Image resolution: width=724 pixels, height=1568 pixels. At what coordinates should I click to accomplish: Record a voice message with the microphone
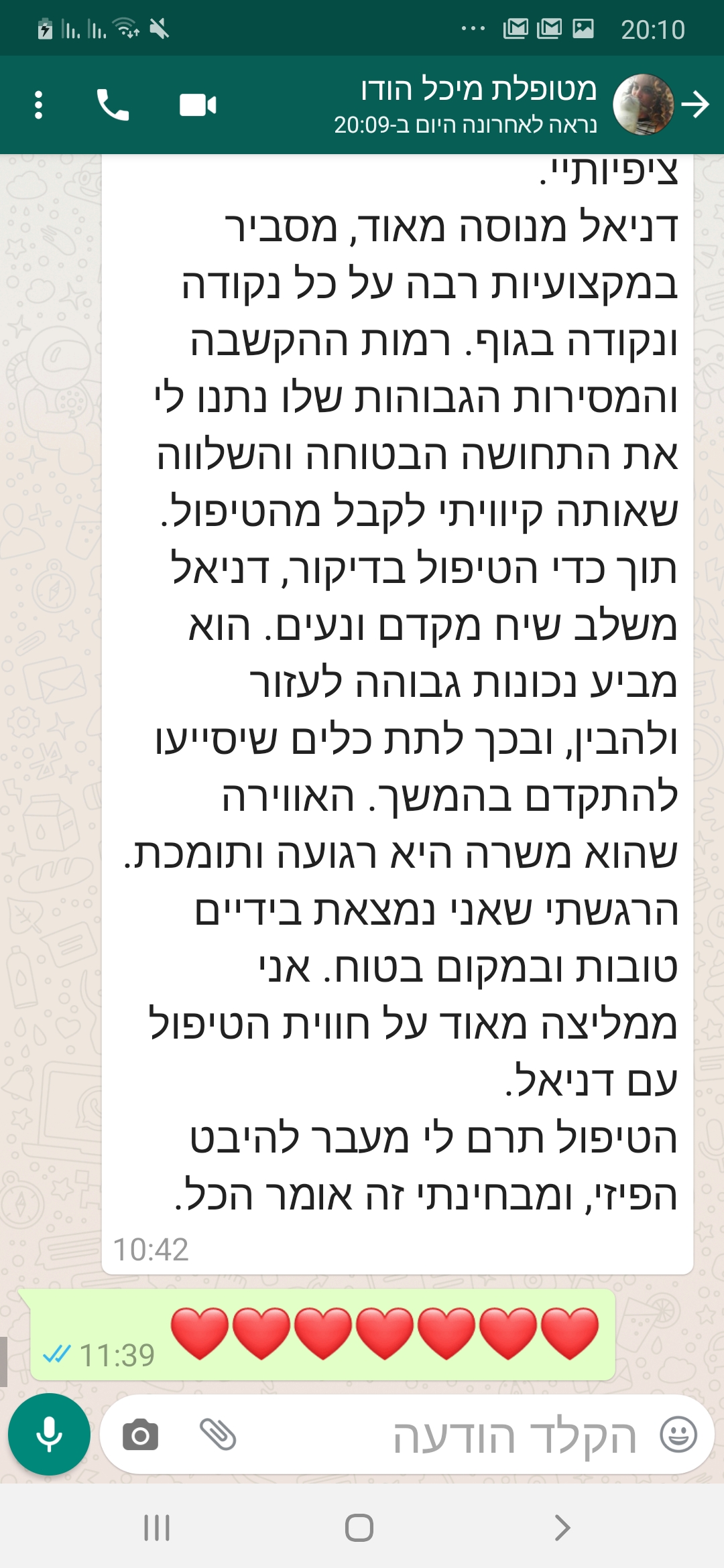(x=49, y=1434)
